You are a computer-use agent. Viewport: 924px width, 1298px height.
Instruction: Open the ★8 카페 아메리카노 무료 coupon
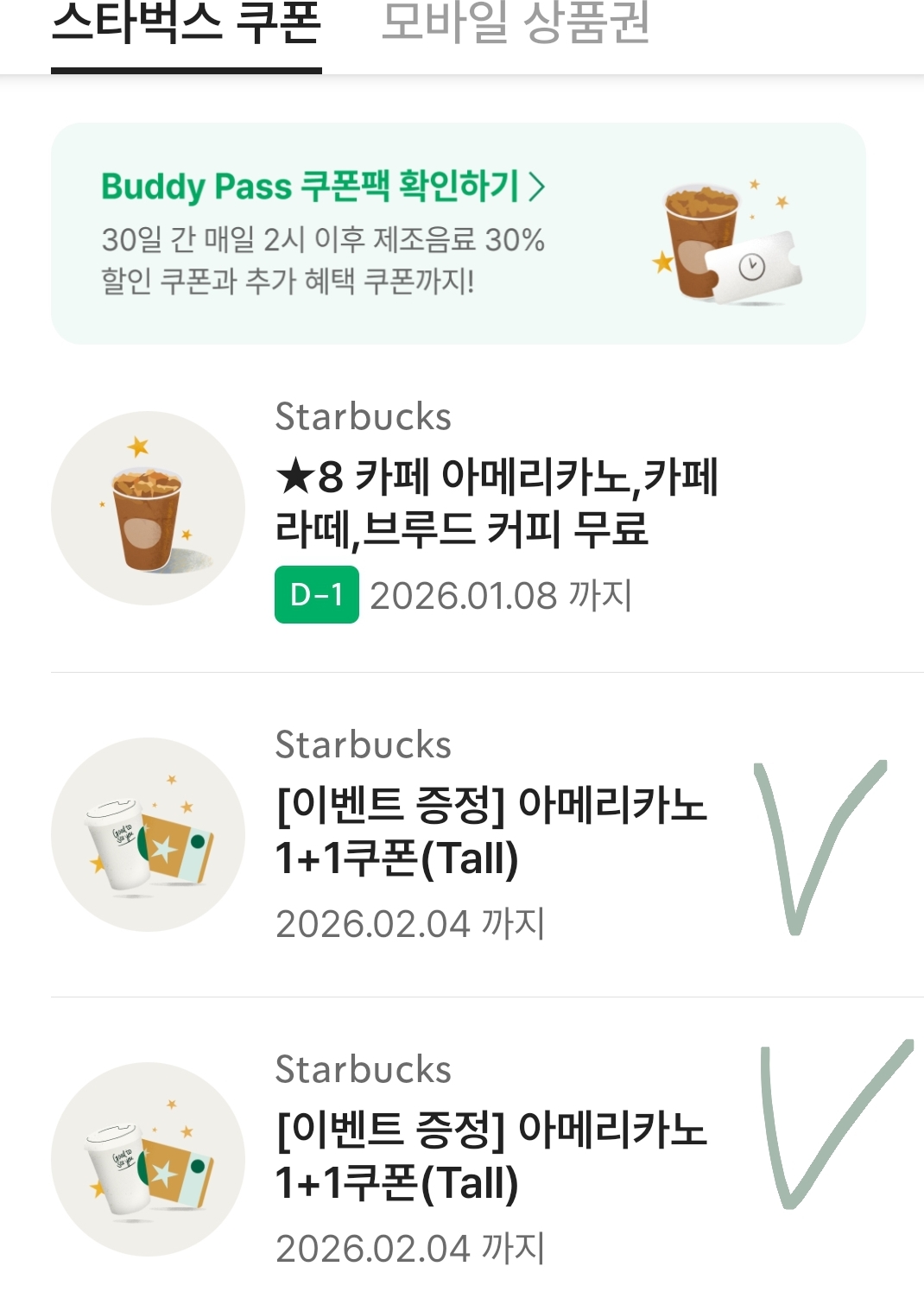[496, 503]
